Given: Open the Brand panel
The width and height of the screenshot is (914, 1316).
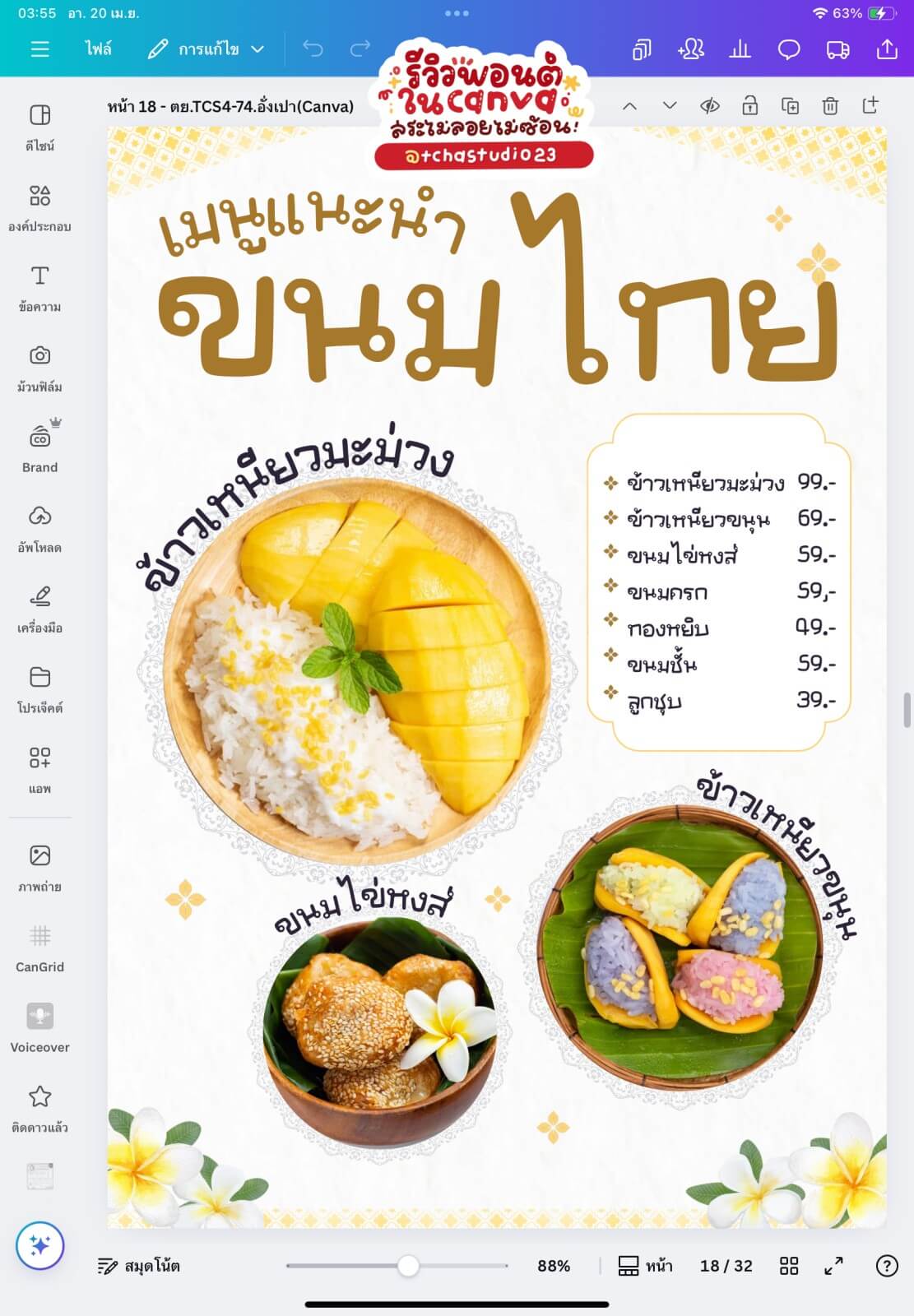Looking at the screenshot, I should coord(39,448).
